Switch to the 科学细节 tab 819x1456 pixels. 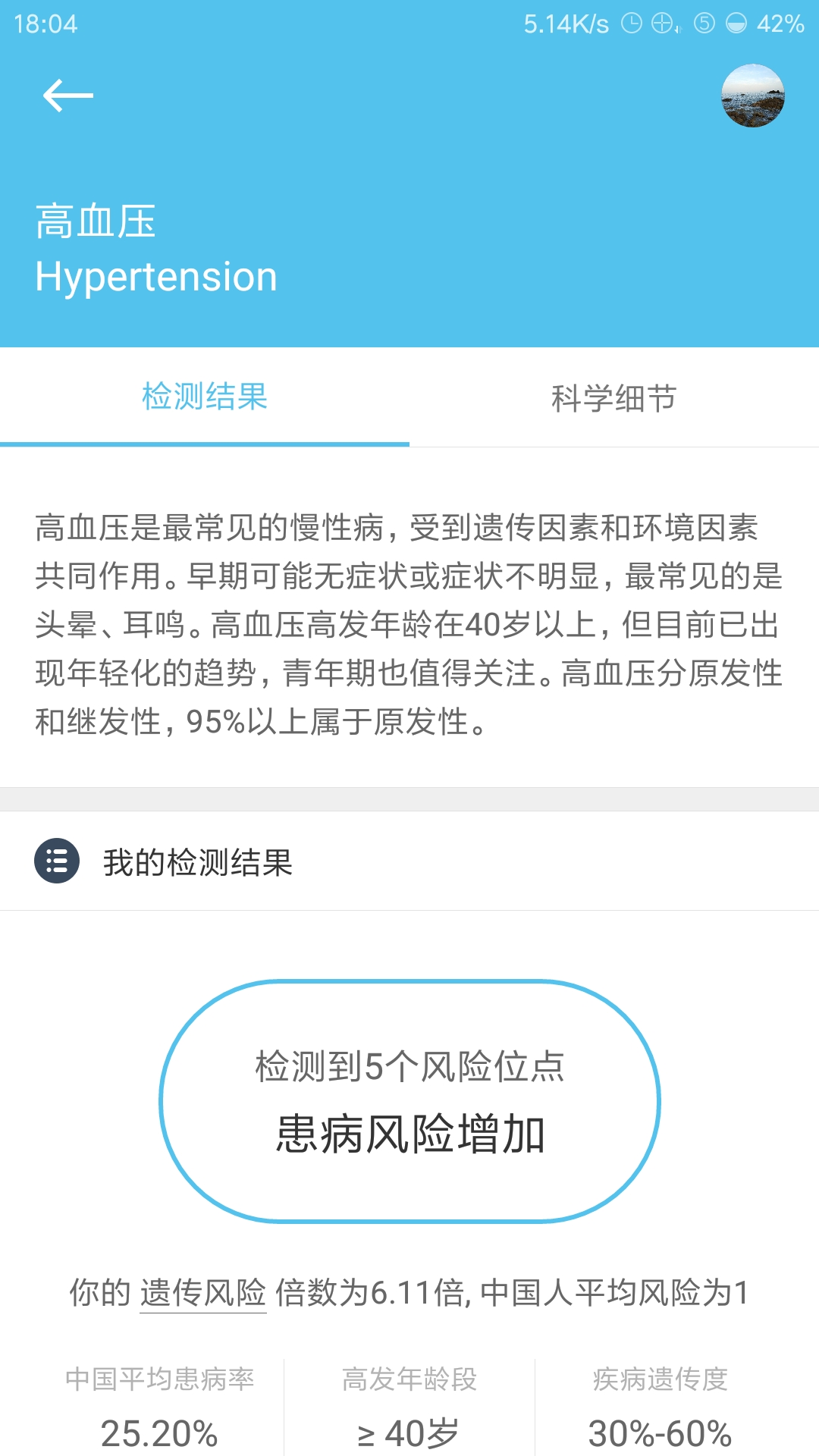(x=613, y=397)
